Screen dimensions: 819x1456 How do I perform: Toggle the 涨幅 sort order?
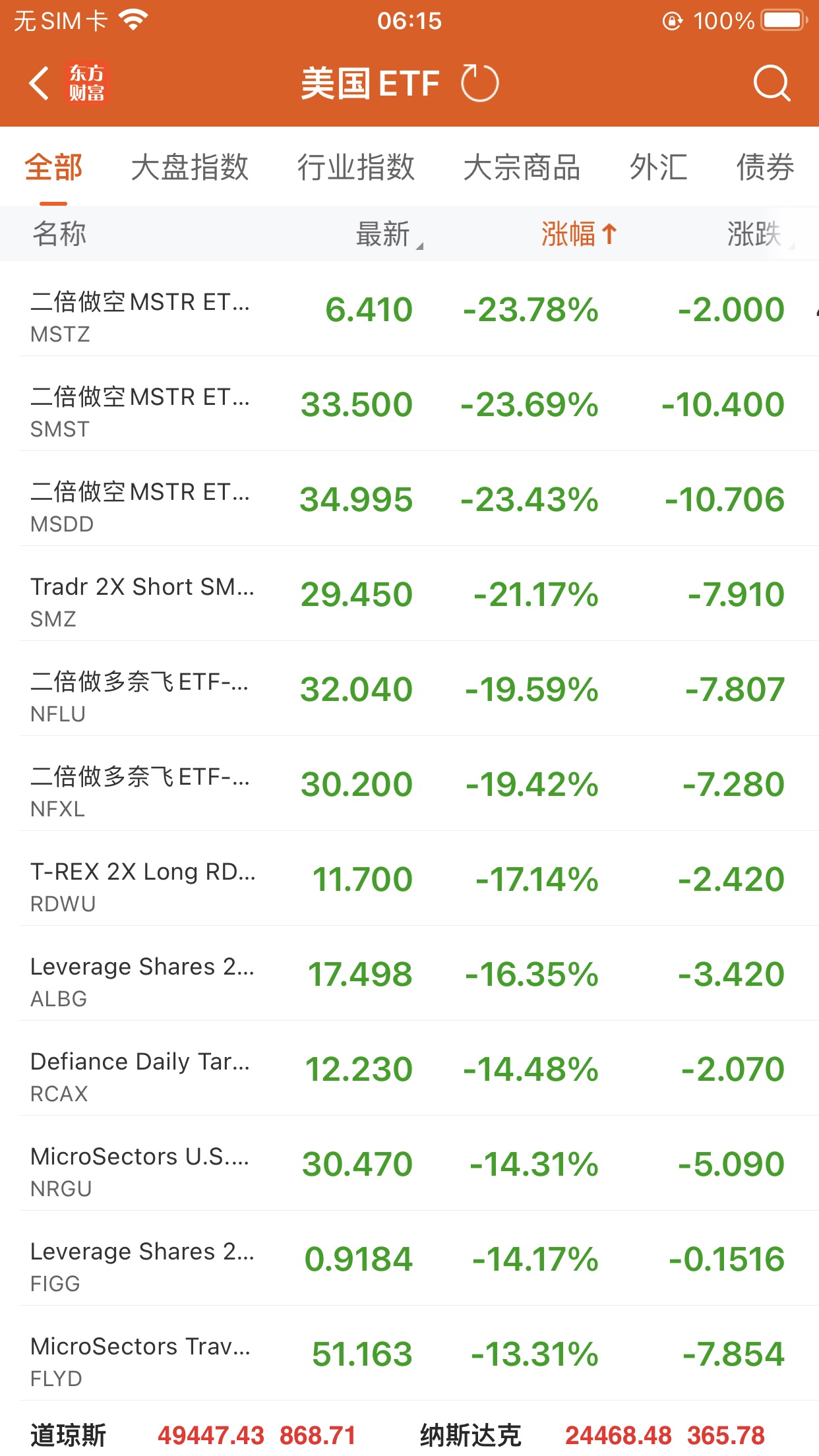pos(578,234)
